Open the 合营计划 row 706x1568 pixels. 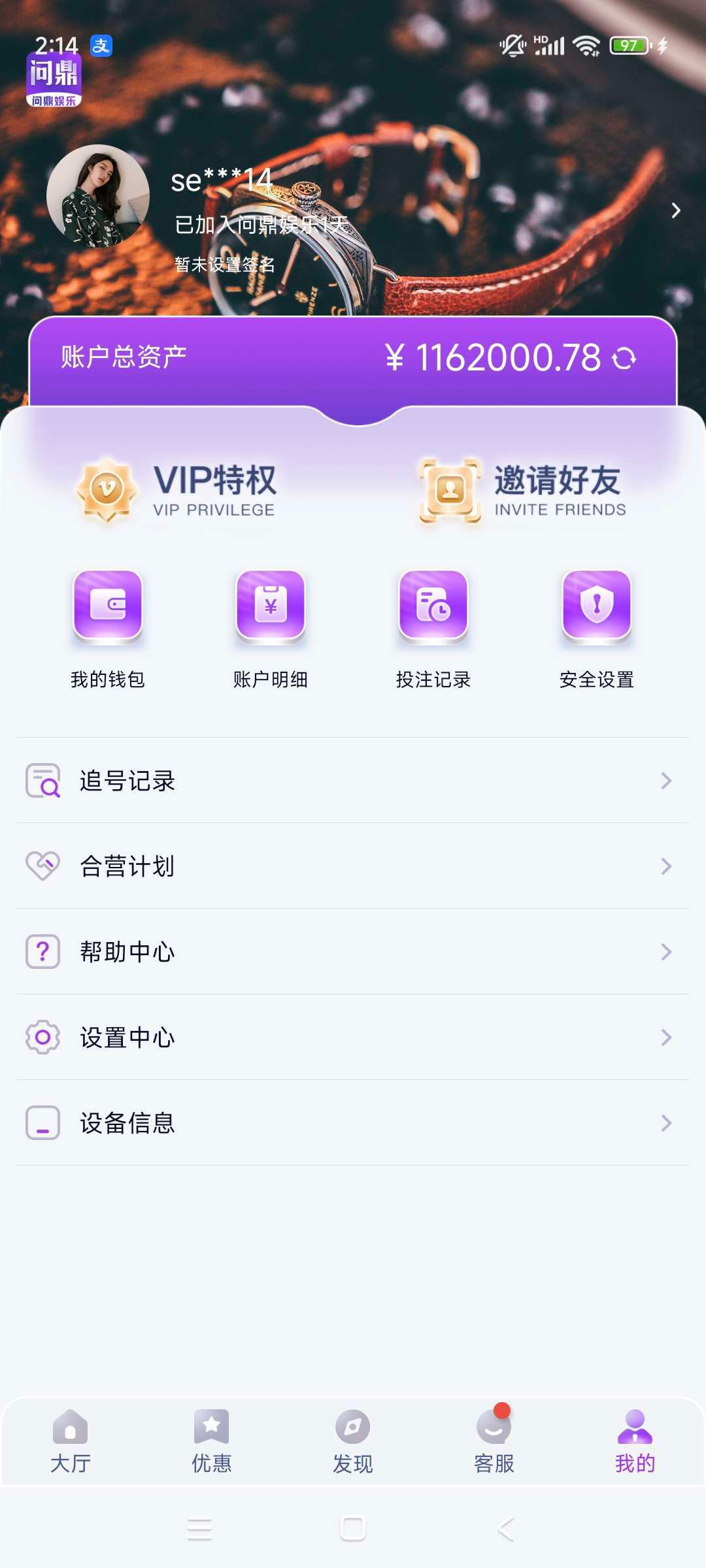[353, 866]
